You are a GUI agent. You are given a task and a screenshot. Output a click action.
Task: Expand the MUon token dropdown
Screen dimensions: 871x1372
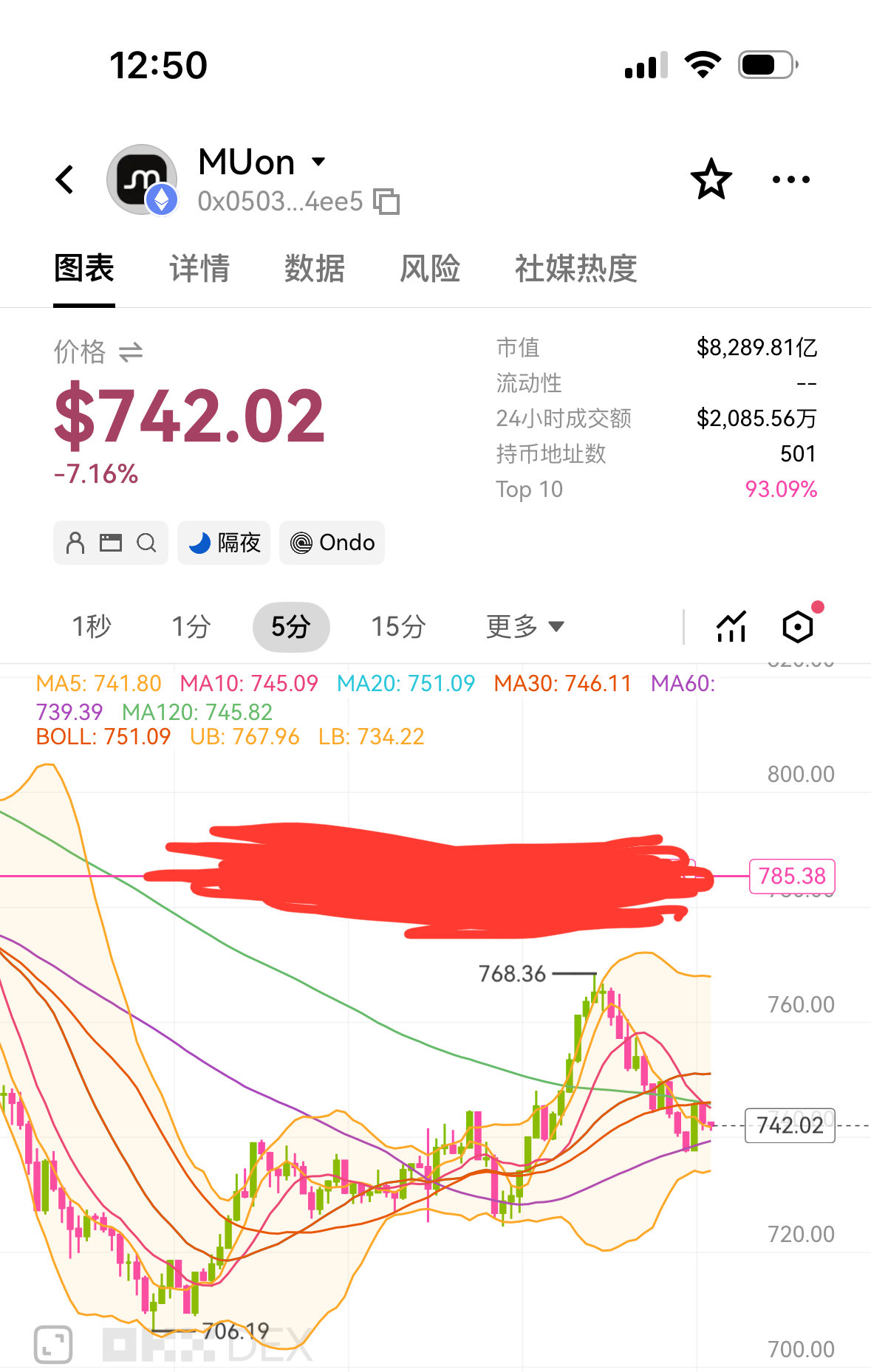(x=318, y=162)
